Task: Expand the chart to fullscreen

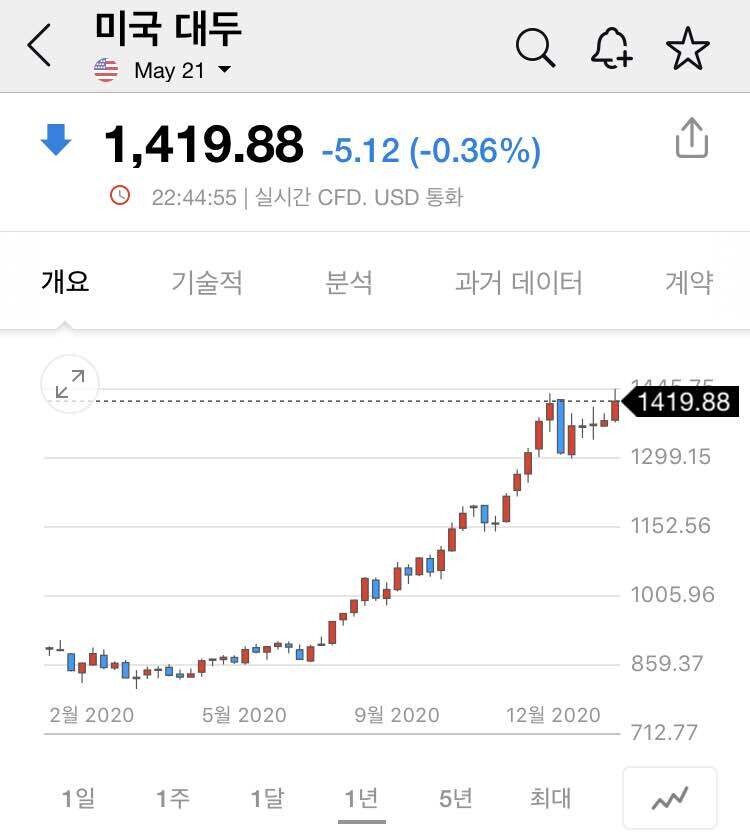Action: tap(68, 383)
